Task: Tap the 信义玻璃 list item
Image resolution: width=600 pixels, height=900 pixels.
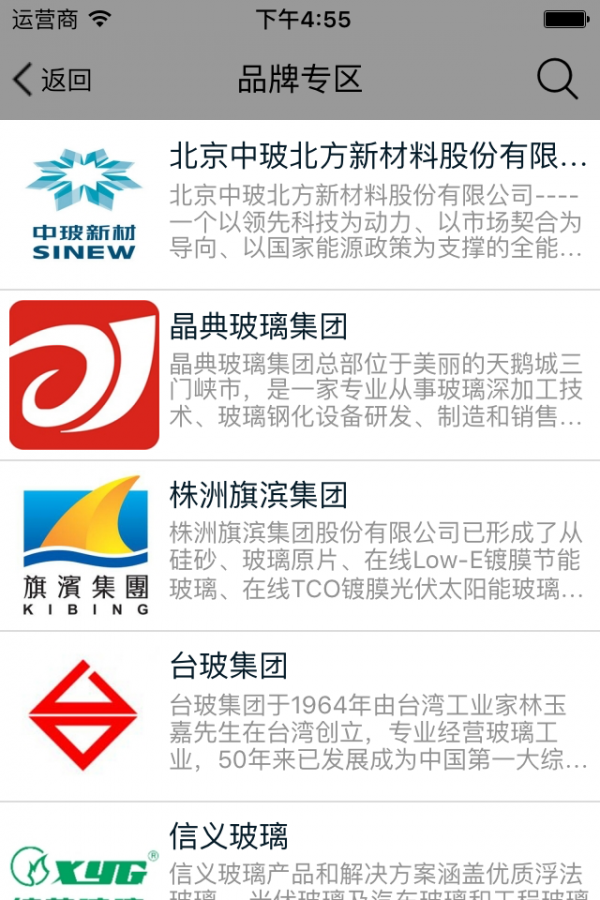Action: coord(300,855)
